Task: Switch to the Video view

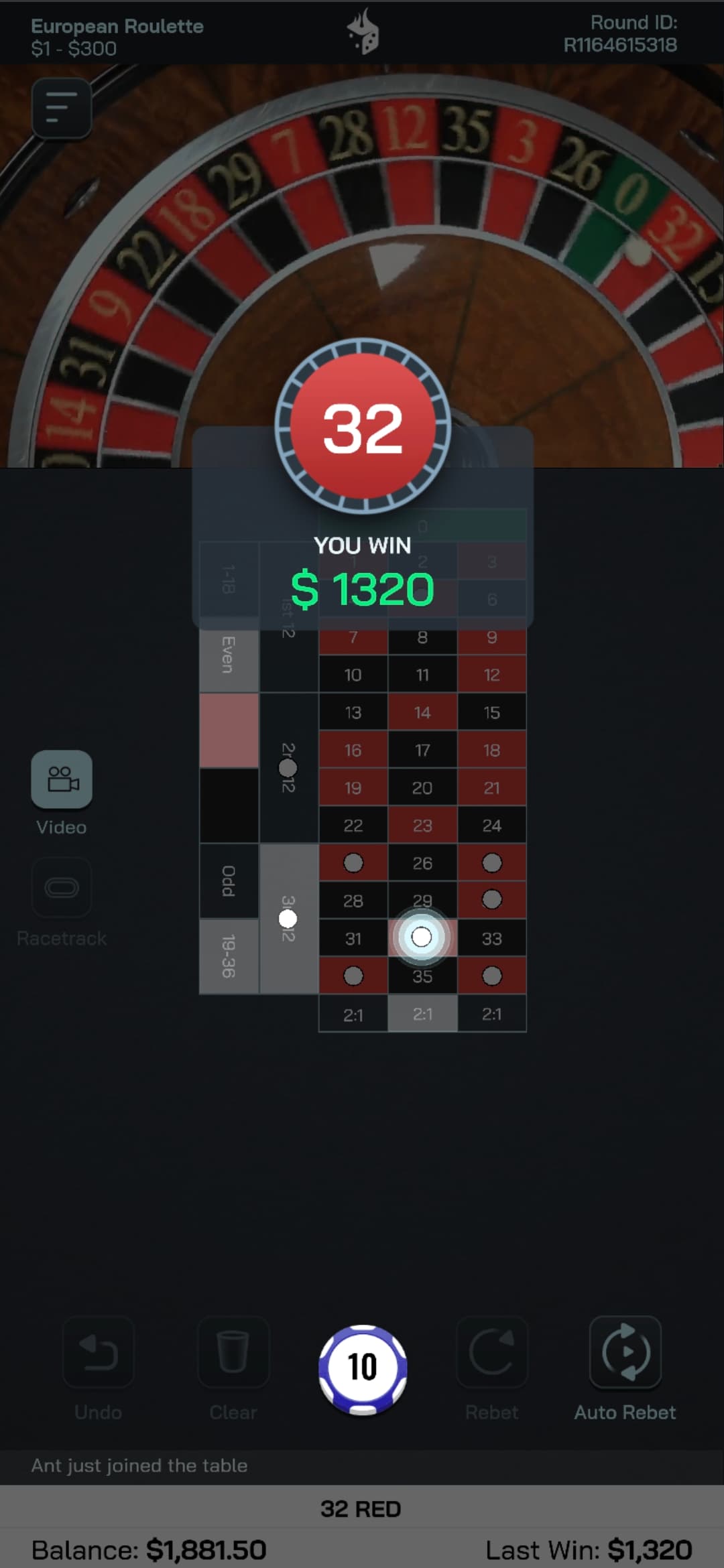Action: pyautogui.click(x=61, y=779)
